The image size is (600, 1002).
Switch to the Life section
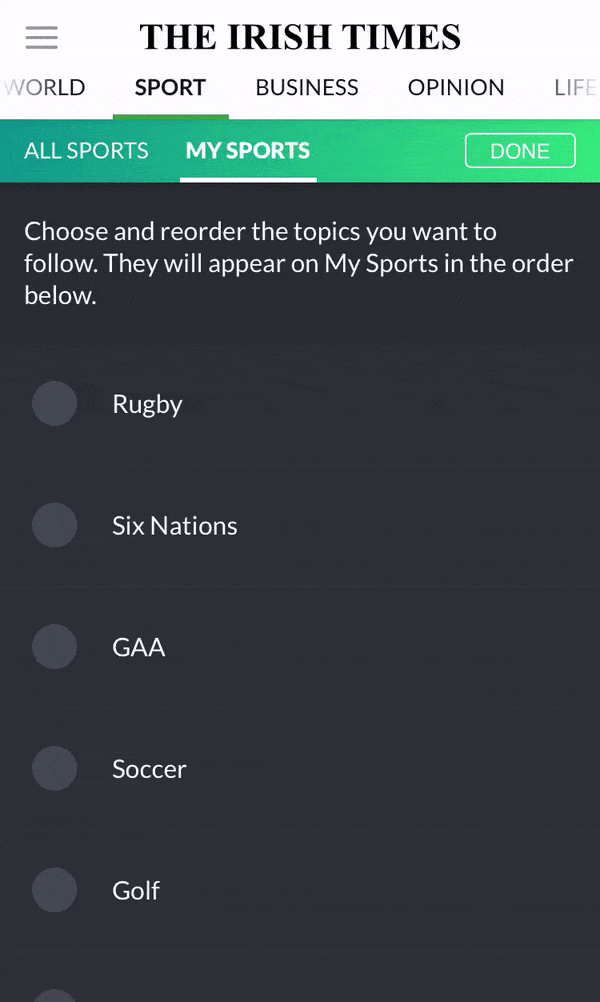(575, 88)
